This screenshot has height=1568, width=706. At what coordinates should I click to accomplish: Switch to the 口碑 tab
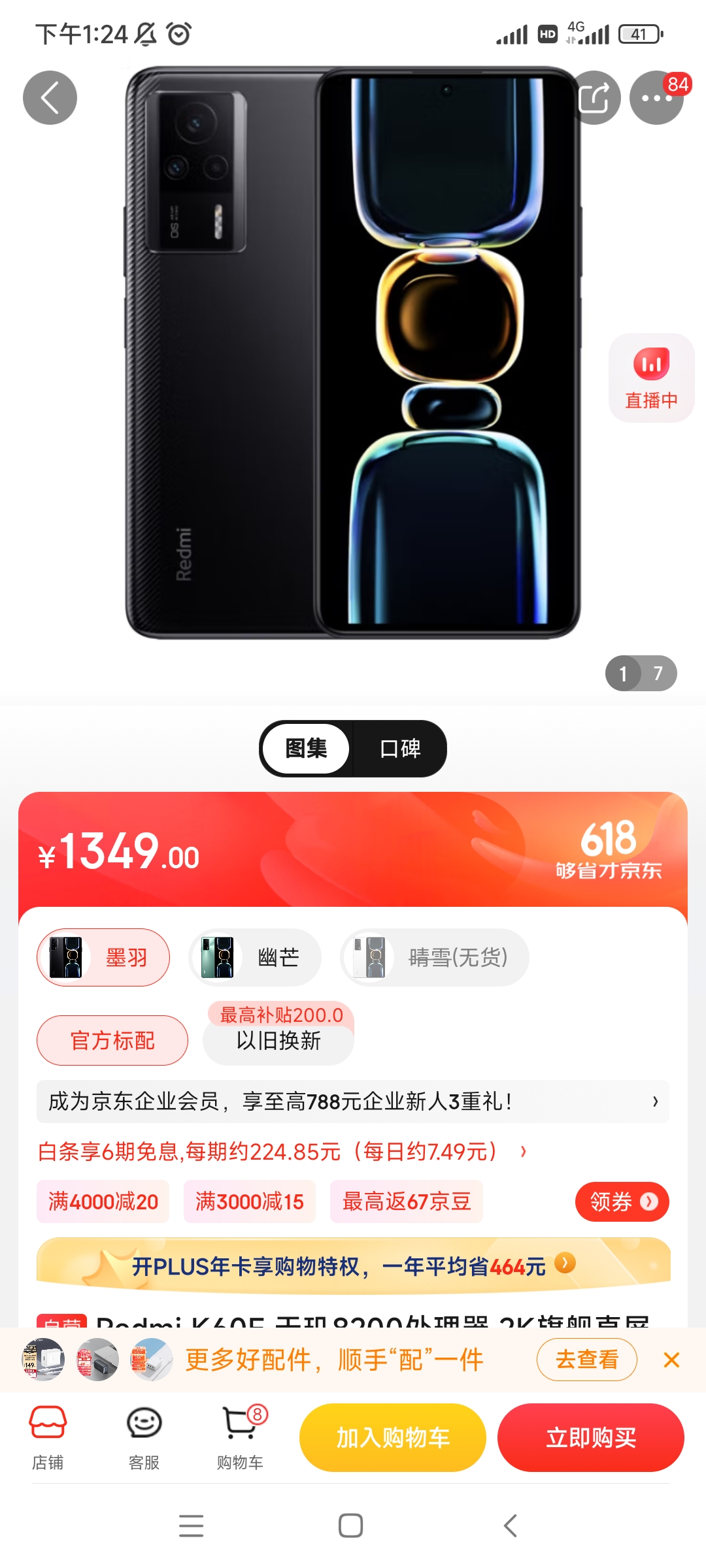click(x=400, y=749)
